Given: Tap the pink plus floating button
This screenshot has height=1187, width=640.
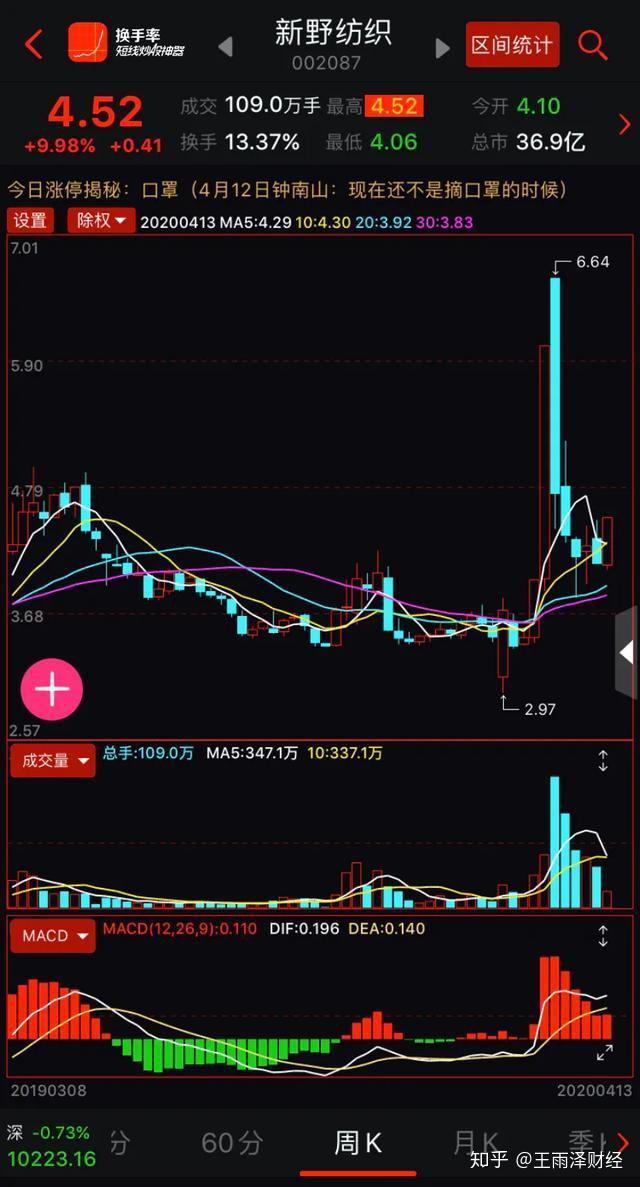Looking at the screenshot, I should tap(52, 688).
